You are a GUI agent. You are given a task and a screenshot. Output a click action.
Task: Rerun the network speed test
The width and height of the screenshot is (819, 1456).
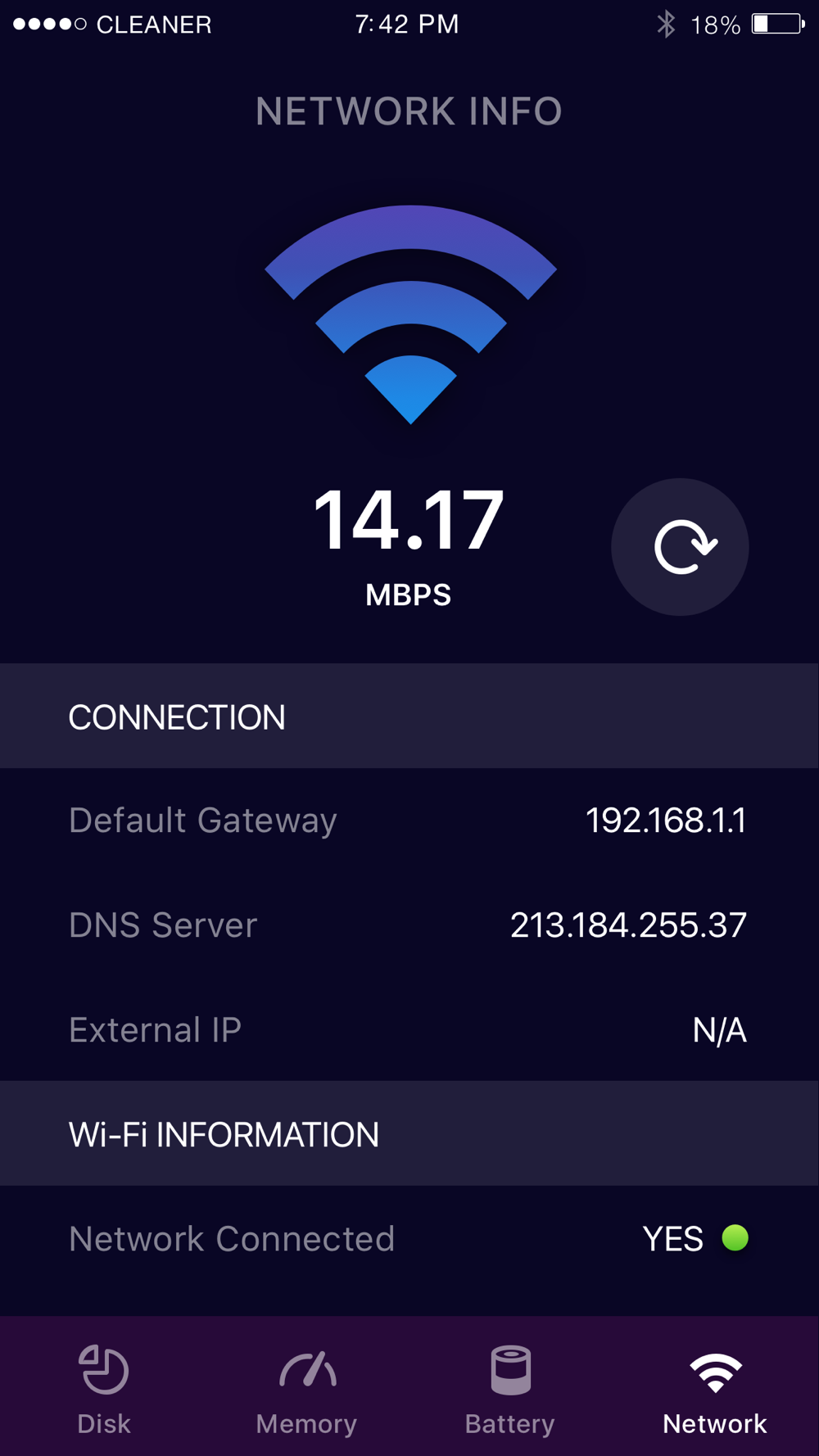680,547
